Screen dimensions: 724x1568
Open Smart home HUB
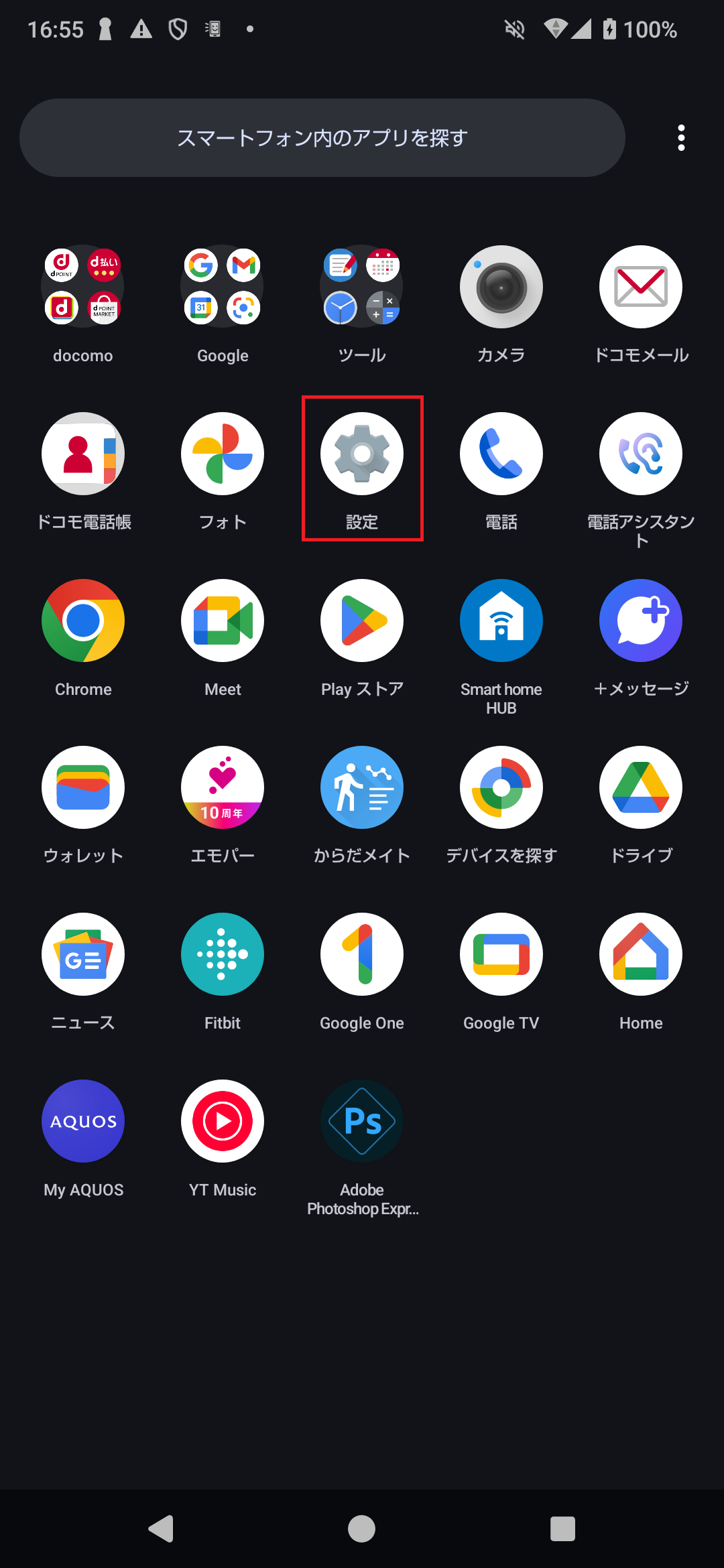pyautogui.click(x=501, y=620)
